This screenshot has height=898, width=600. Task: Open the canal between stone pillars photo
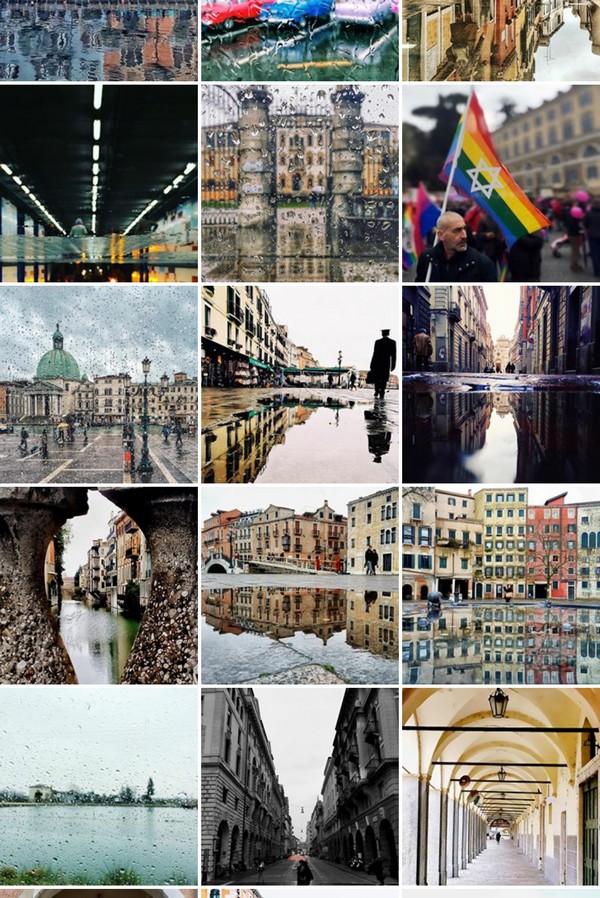(99, 585)
